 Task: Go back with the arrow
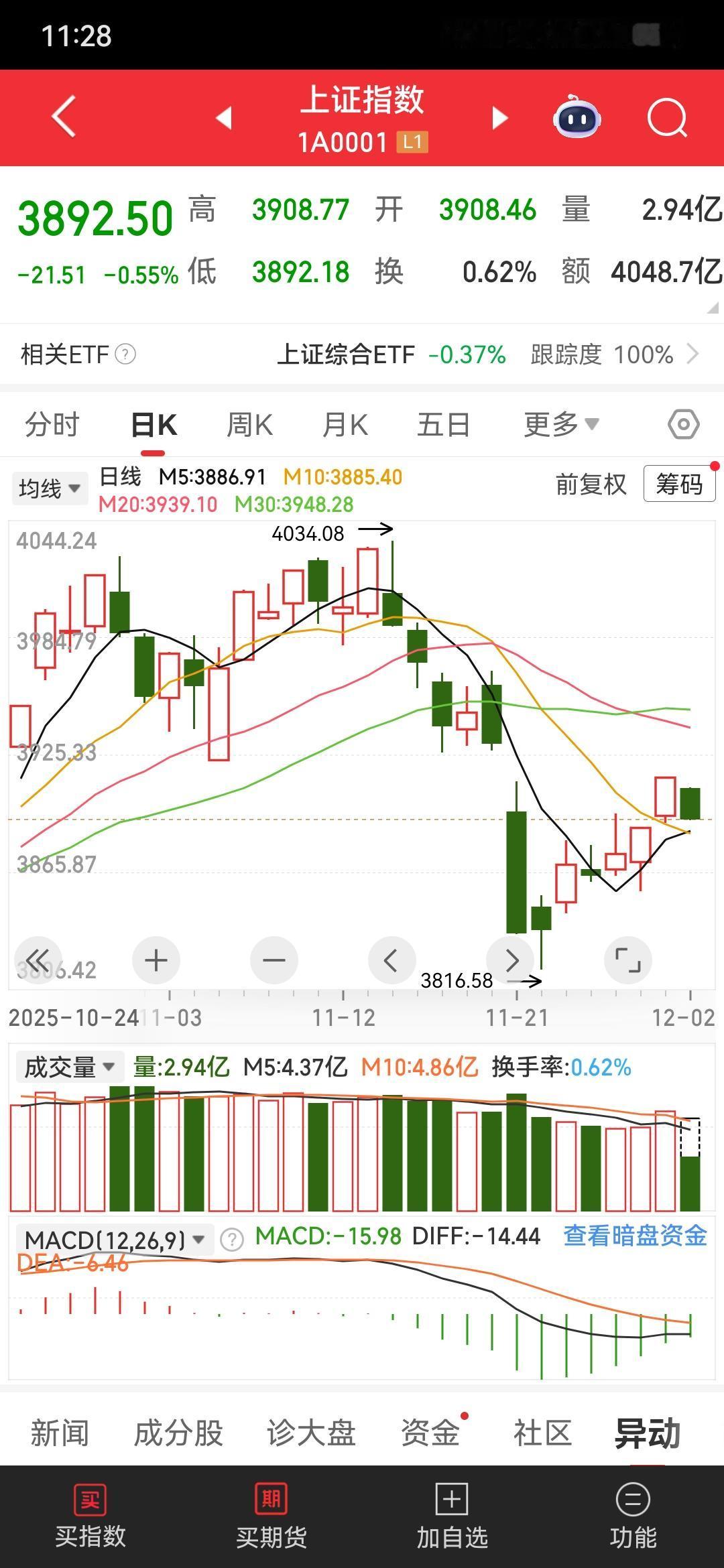pos(64,115)
